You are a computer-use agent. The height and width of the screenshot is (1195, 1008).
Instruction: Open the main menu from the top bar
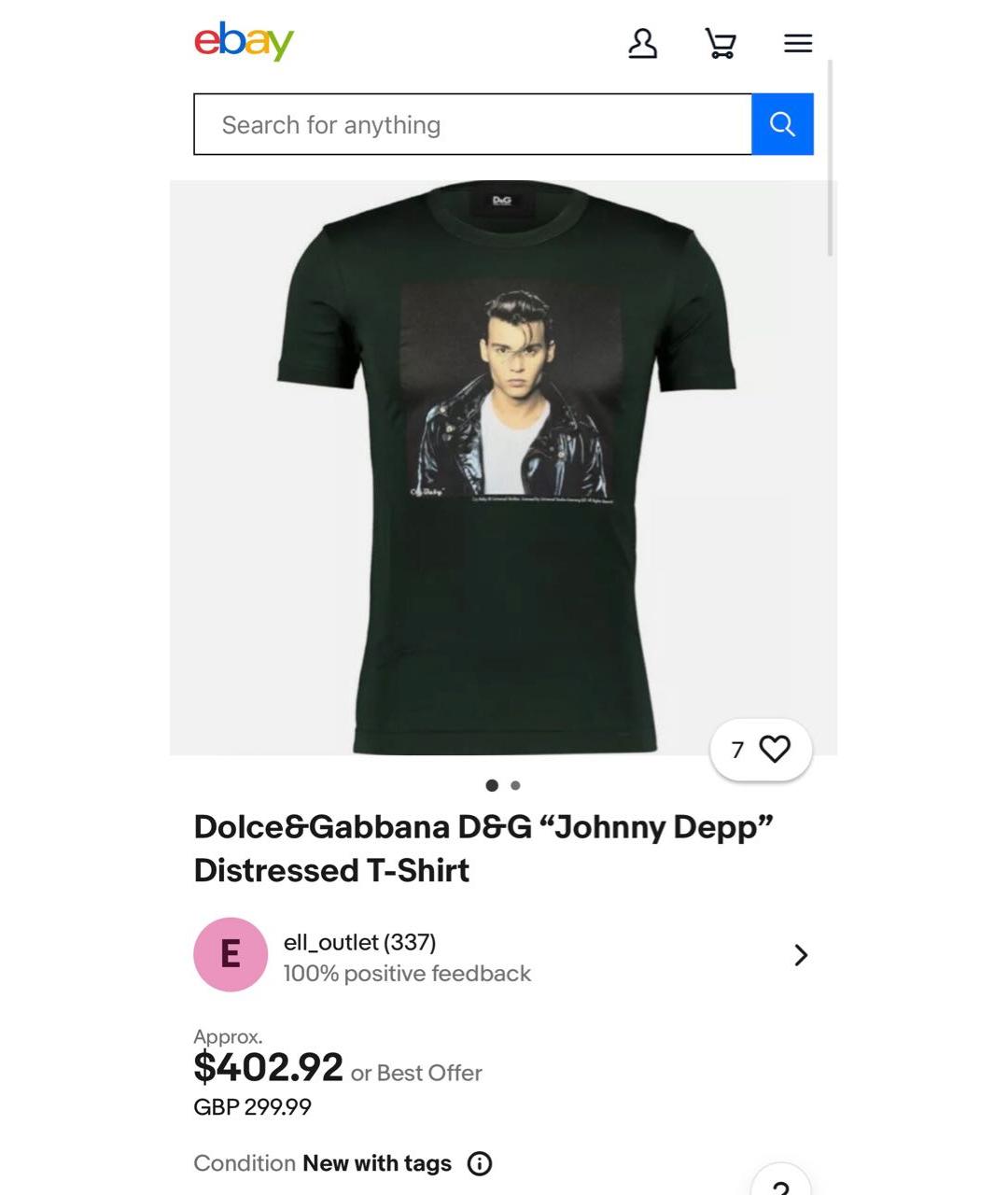point(798,43)
